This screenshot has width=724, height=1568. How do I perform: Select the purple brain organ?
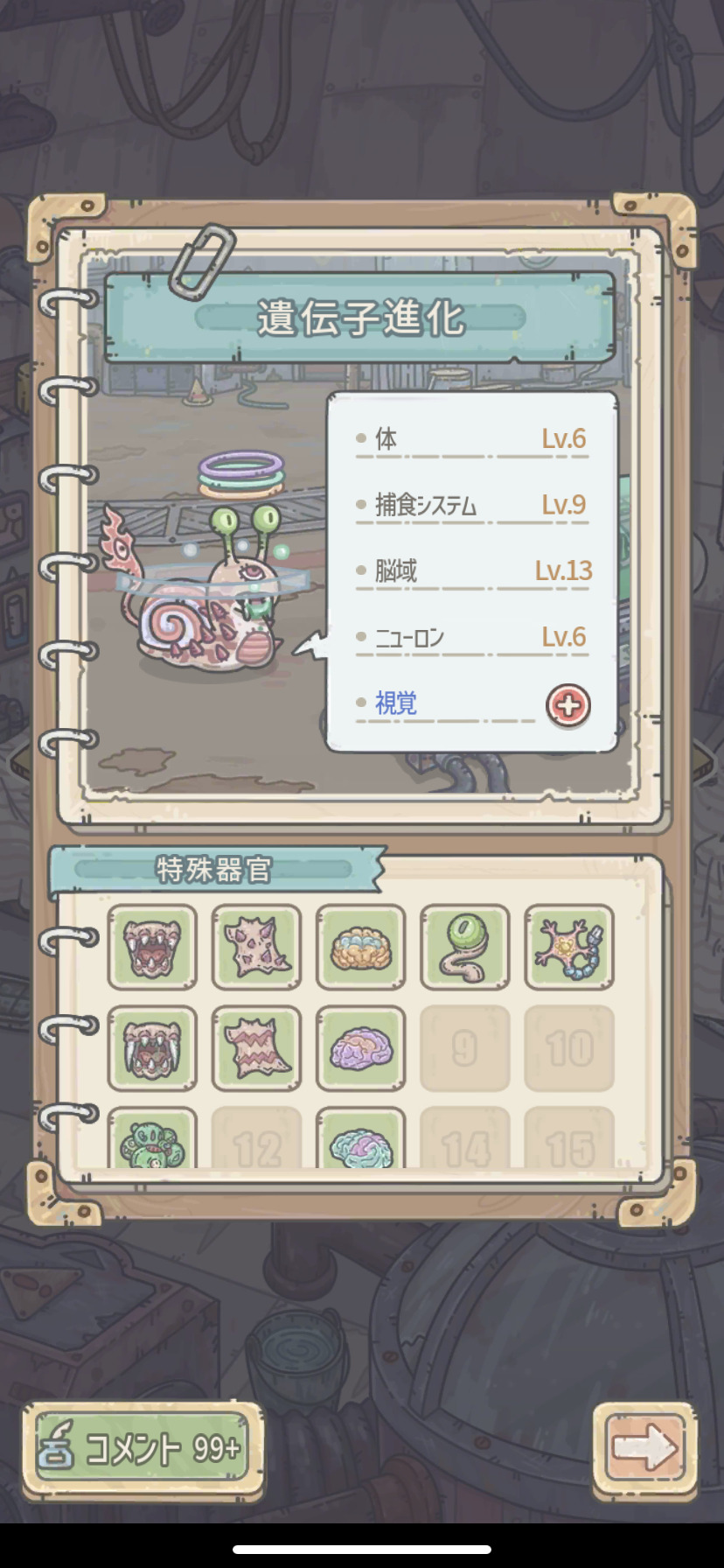coord(360,1048)
